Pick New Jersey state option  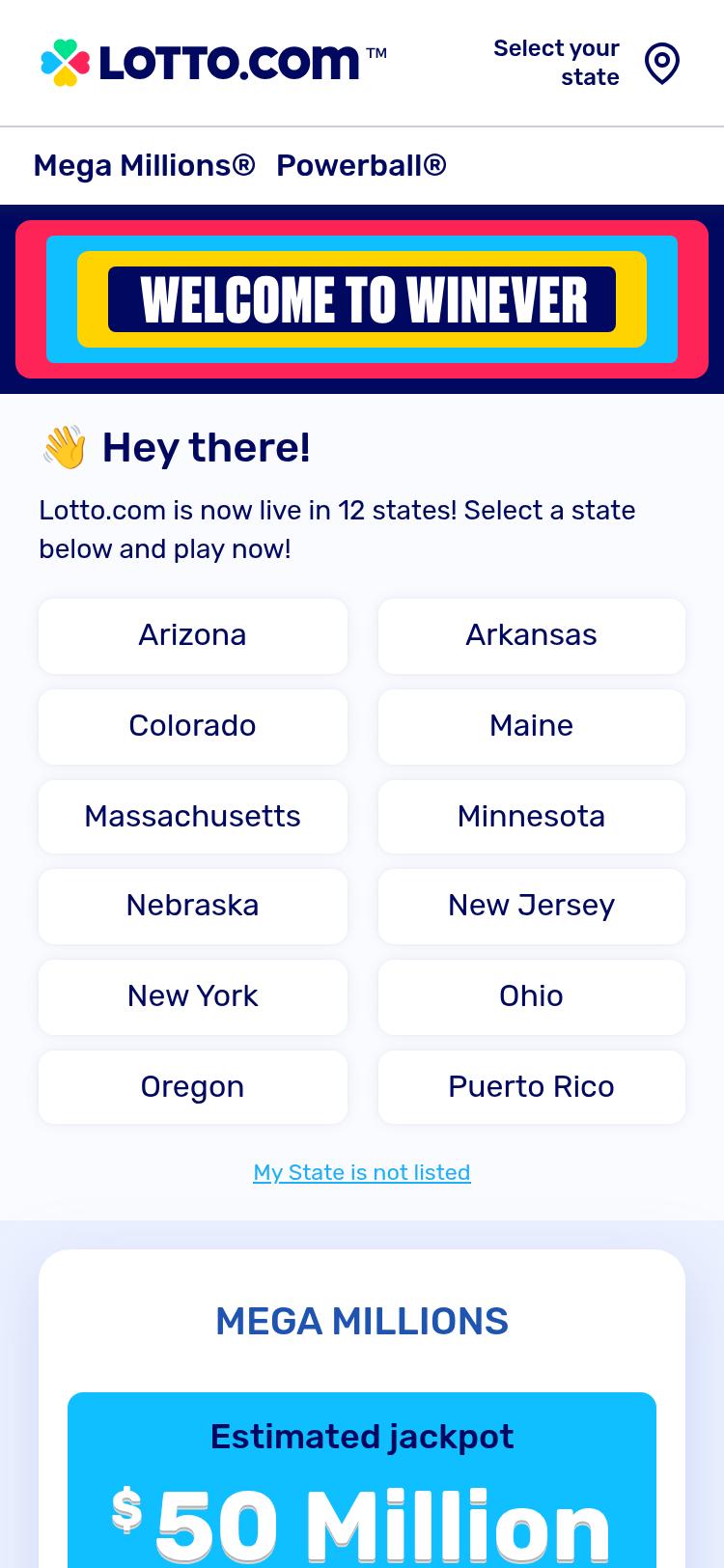[x=531, y=906]
